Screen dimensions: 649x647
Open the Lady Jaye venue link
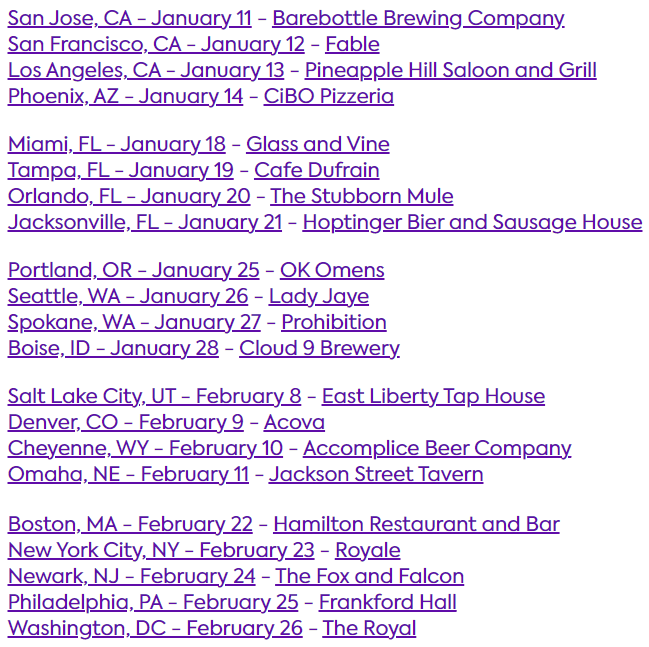pyautogui.click(x=319, y=297)
